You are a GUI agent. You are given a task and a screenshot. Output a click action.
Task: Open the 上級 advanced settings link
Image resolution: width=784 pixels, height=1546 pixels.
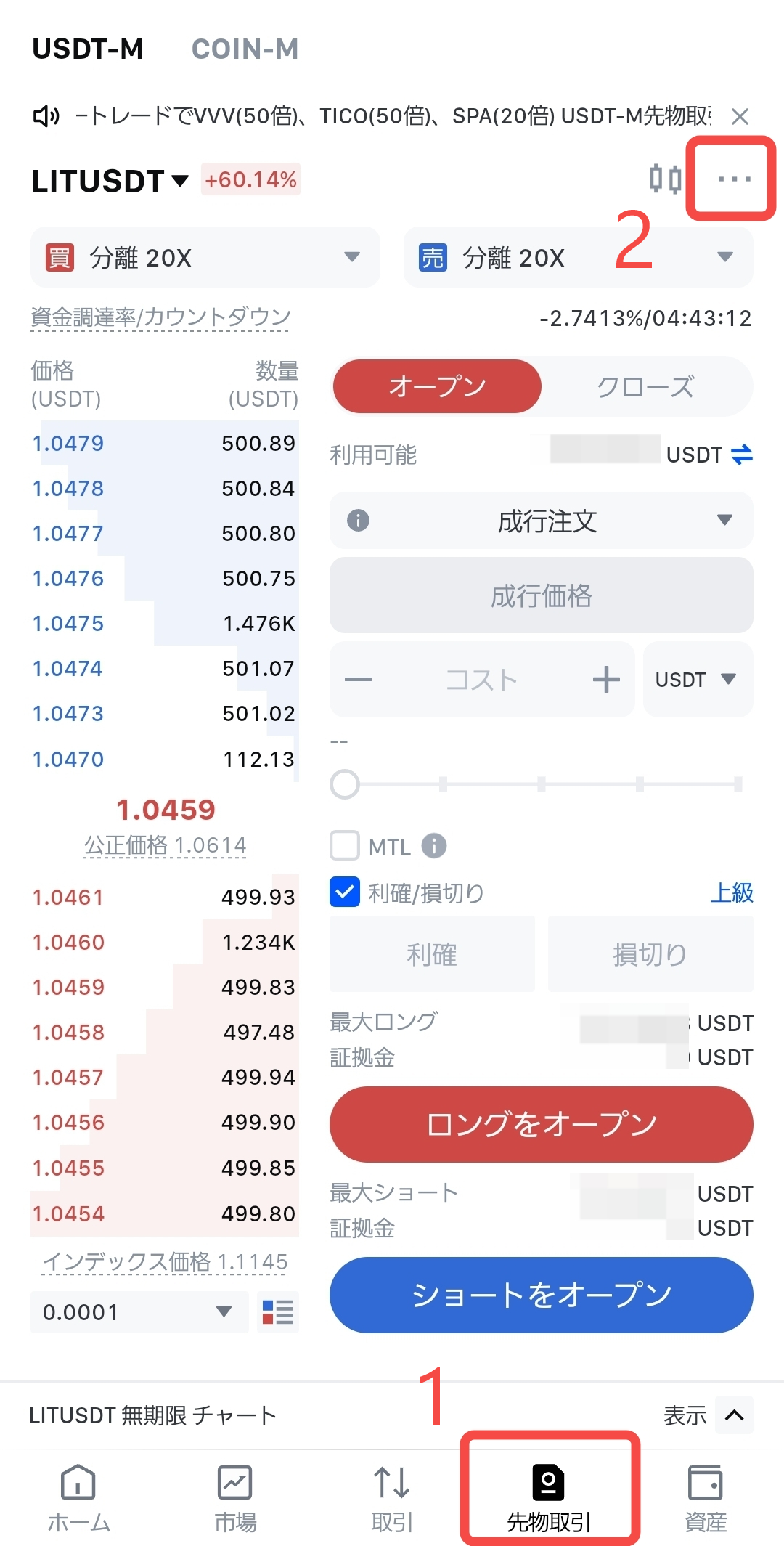pos(731,892)
